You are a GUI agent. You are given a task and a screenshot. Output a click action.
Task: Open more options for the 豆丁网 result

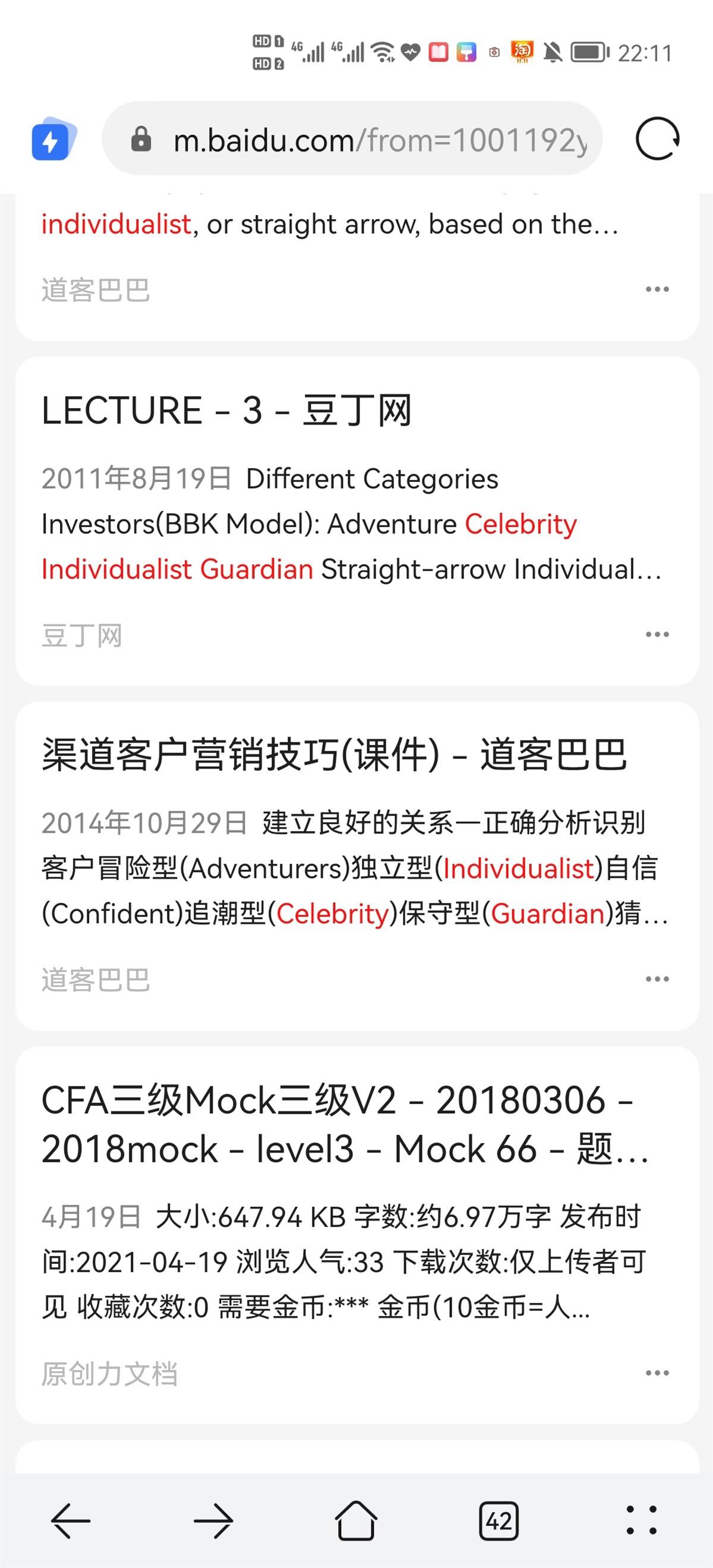(657, 634)
